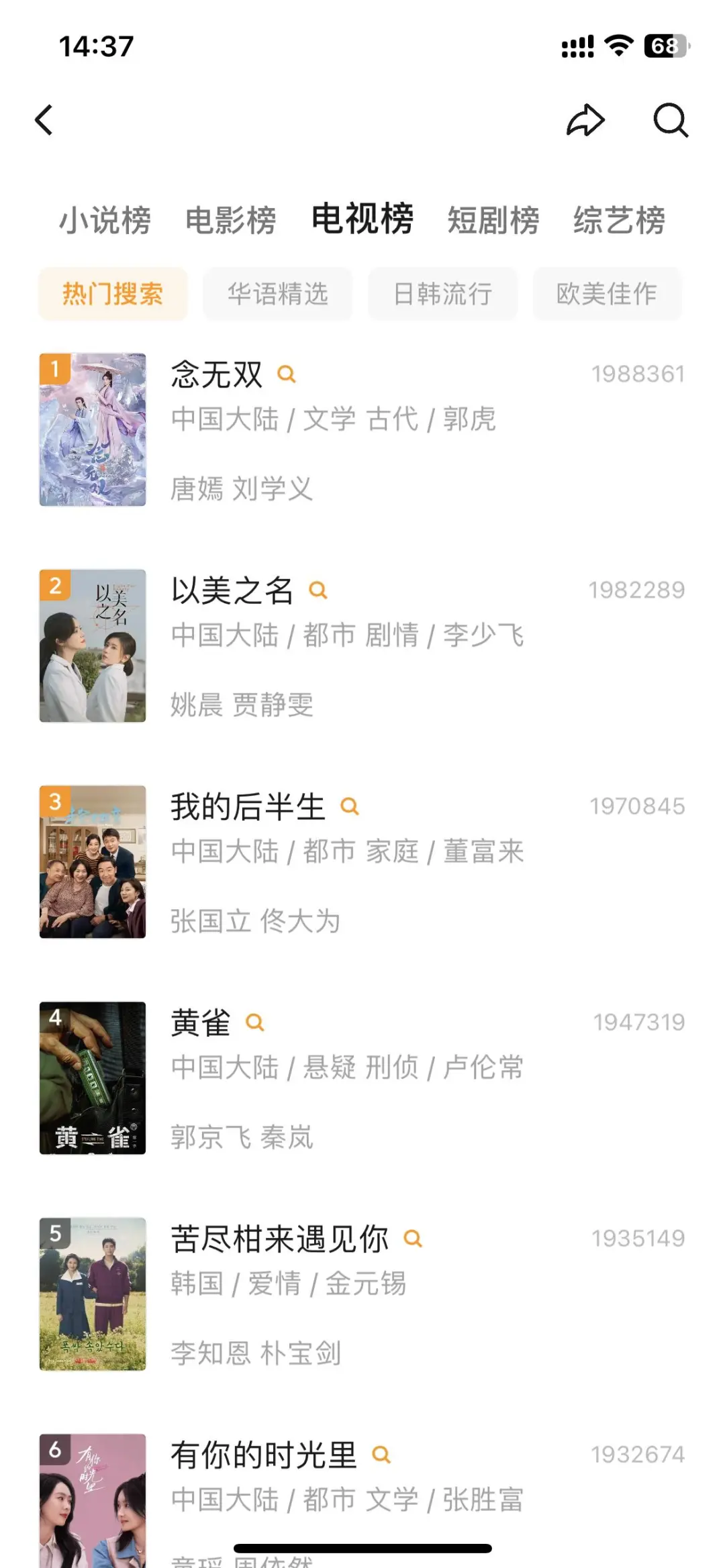Open the 我的后半生 poster thumbnail

(x=93, y=861)
